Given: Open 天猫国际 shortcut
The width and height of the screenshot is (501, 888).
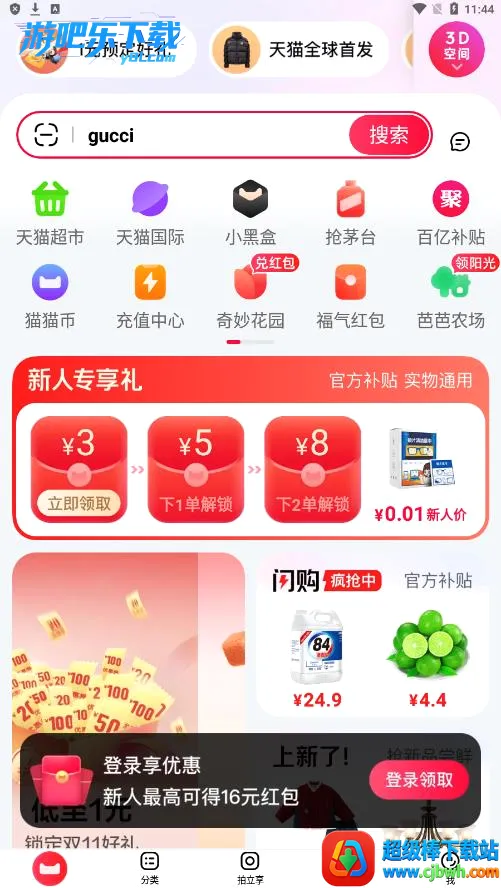Looking at the screenshot, I should coord(150,213).
